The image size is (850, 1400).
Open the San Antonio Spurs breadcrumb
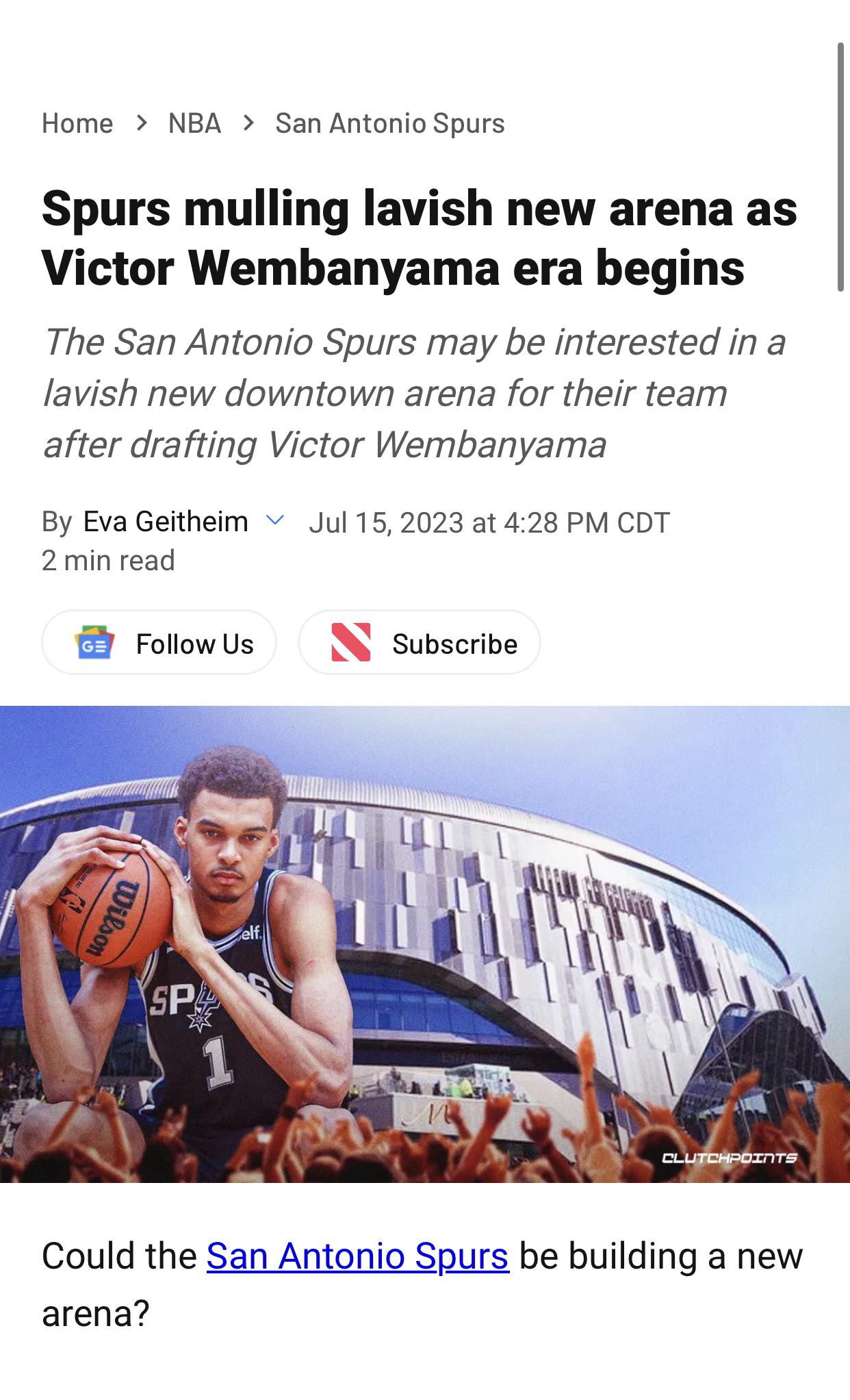(389, 124)
